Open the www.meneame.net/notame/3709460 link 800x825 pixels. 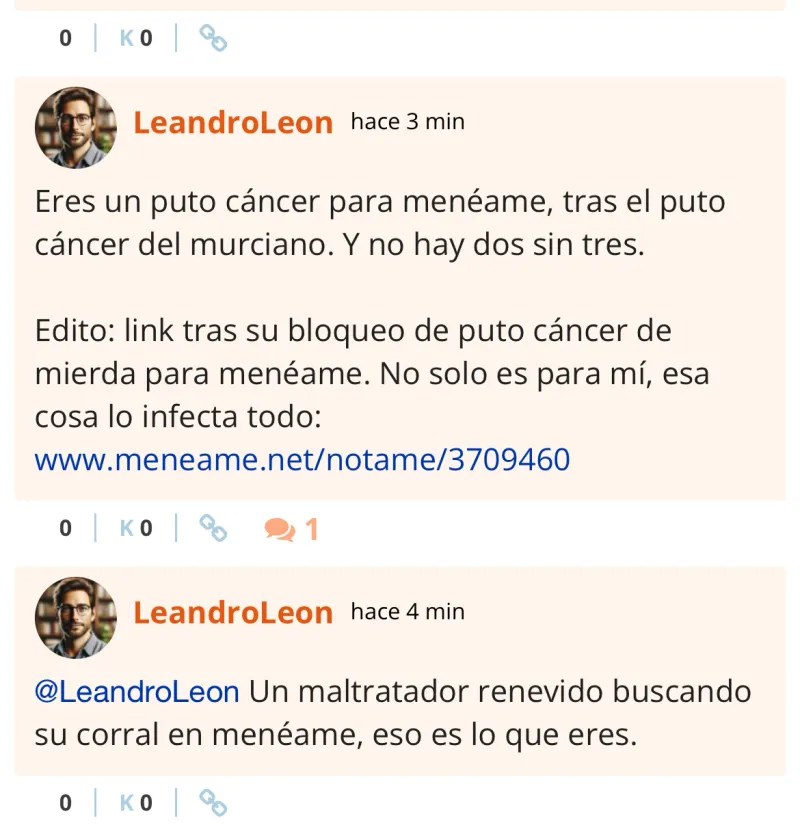tap(300, 459)
